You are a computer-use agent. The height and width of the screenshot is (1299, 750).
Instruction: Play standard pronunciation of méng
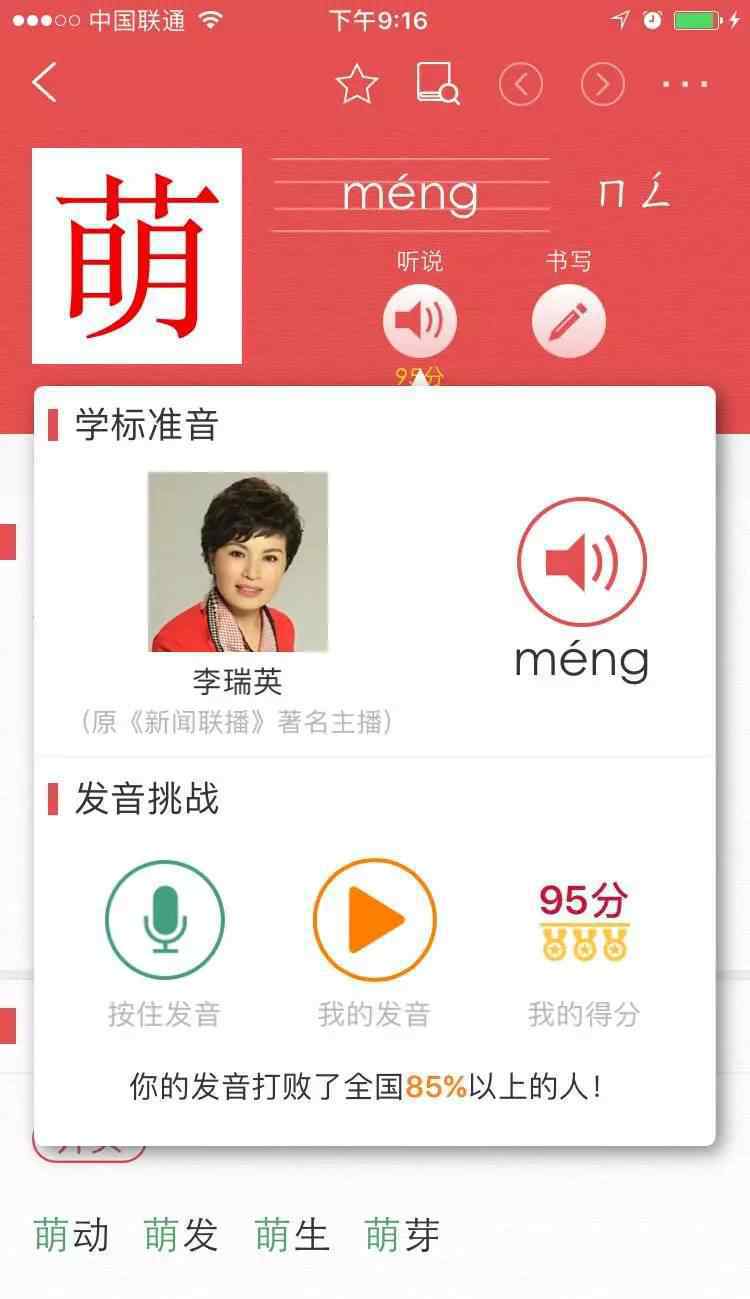click(581, 562)
